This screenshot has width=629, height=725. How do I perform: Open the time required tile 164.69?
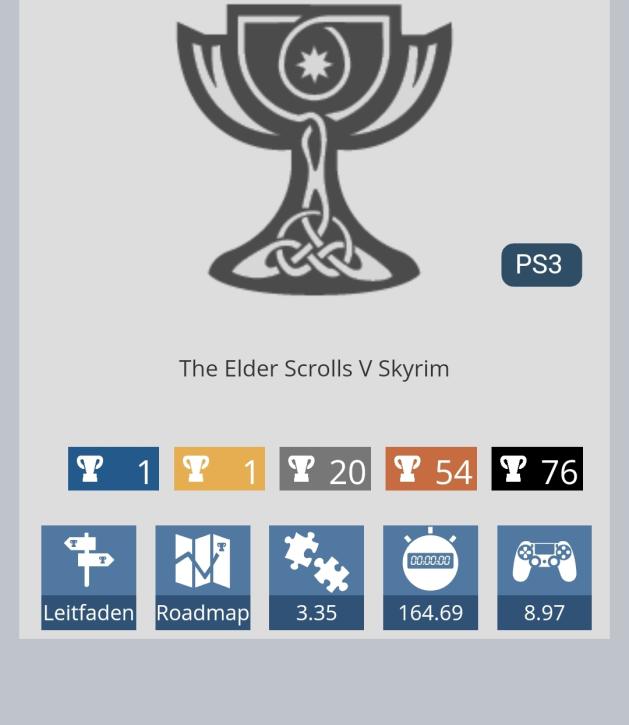tap(430, 577)
